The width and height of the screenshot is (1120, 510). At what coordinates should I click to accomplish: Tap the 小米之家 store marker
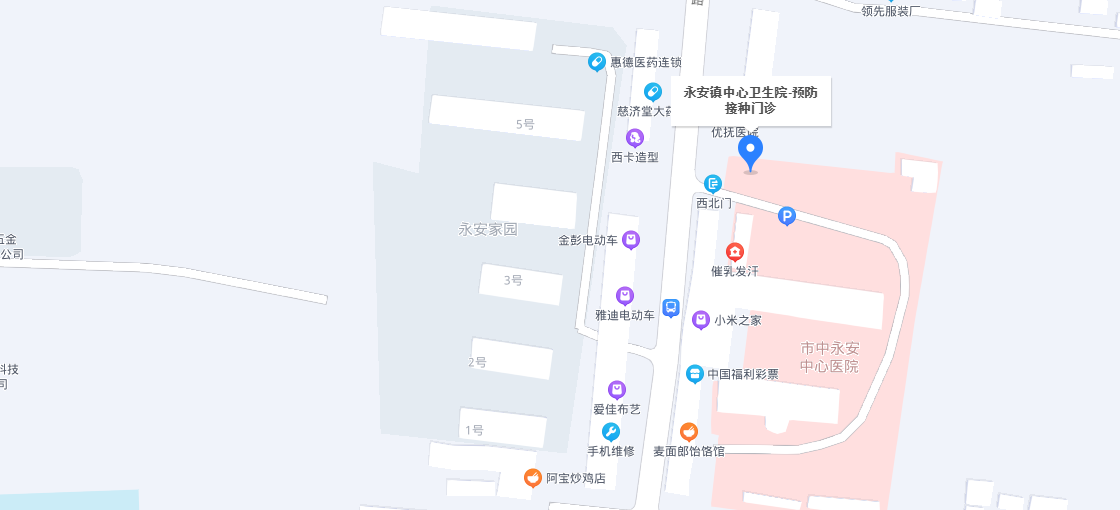tap(701, 320)
